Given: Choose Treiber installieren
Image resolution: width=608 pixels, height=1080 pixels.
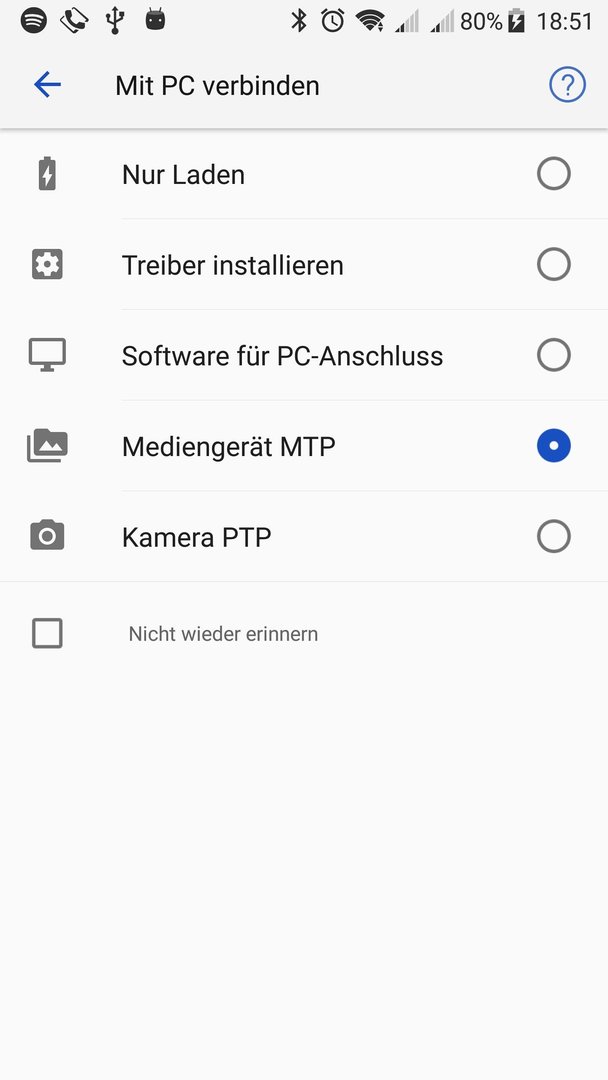Looking at the screenshot, I should [x=304, y=264].
